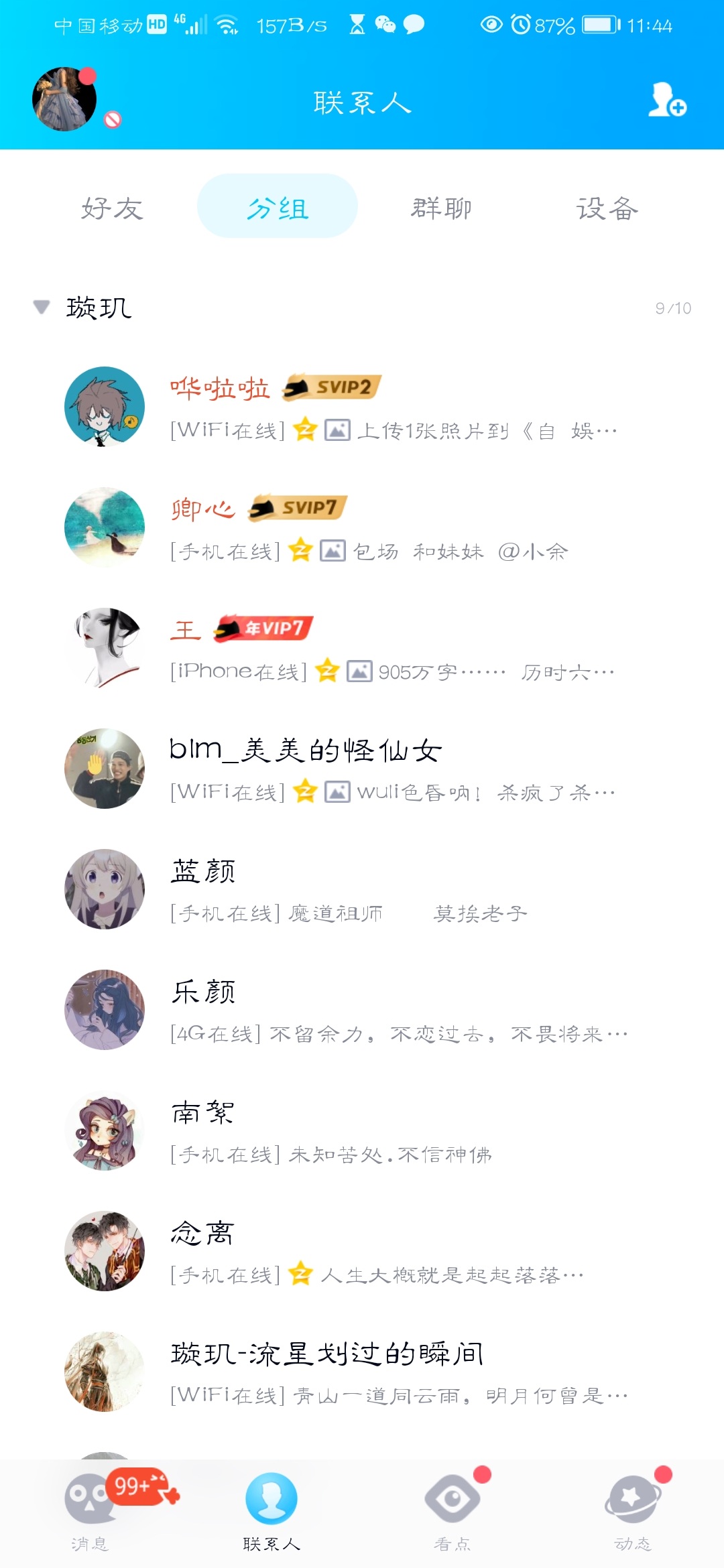Screen dimensions: 724x1568
Task: Select the 分组 tab
Action: click(x=278, y=208)
